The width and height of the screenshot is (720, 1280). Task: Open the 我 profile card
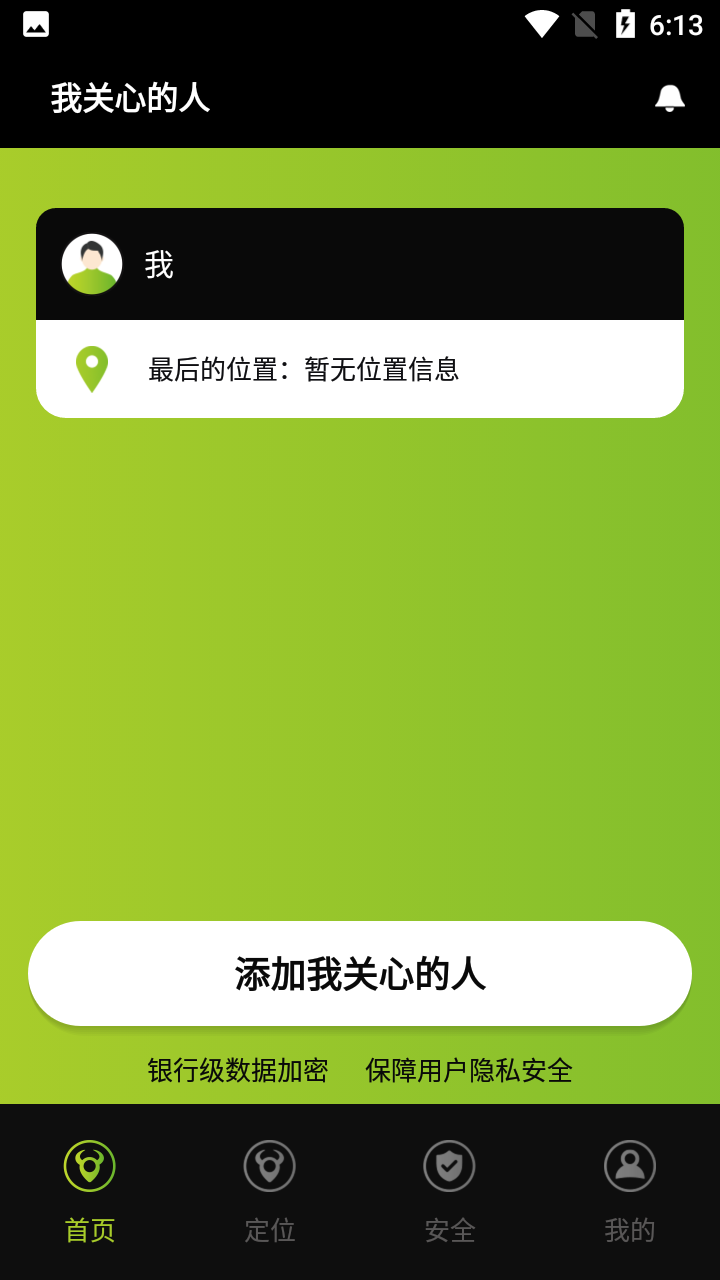(x=360, y=265)
